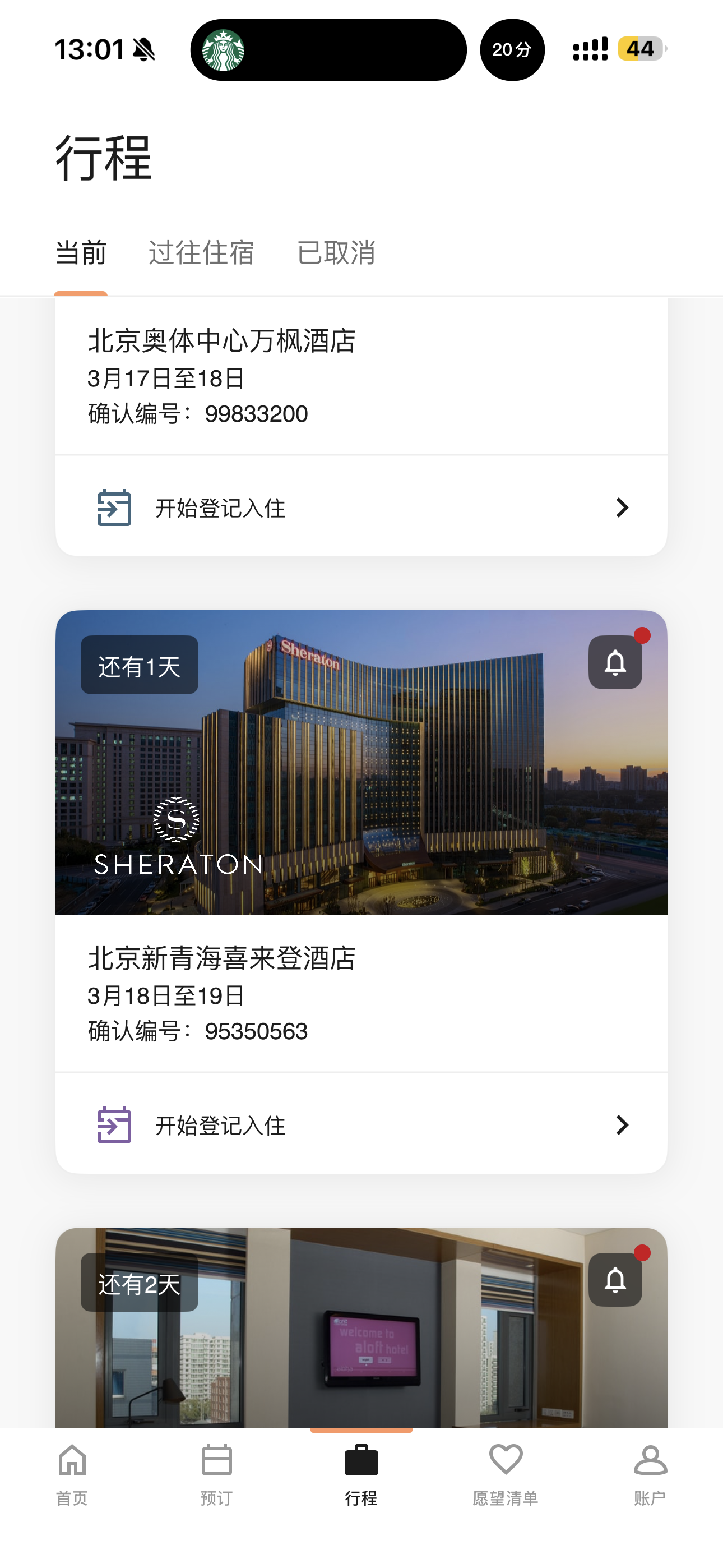Open the 北京奥体中心万枫酒店 reservation details

click(361, 376)
